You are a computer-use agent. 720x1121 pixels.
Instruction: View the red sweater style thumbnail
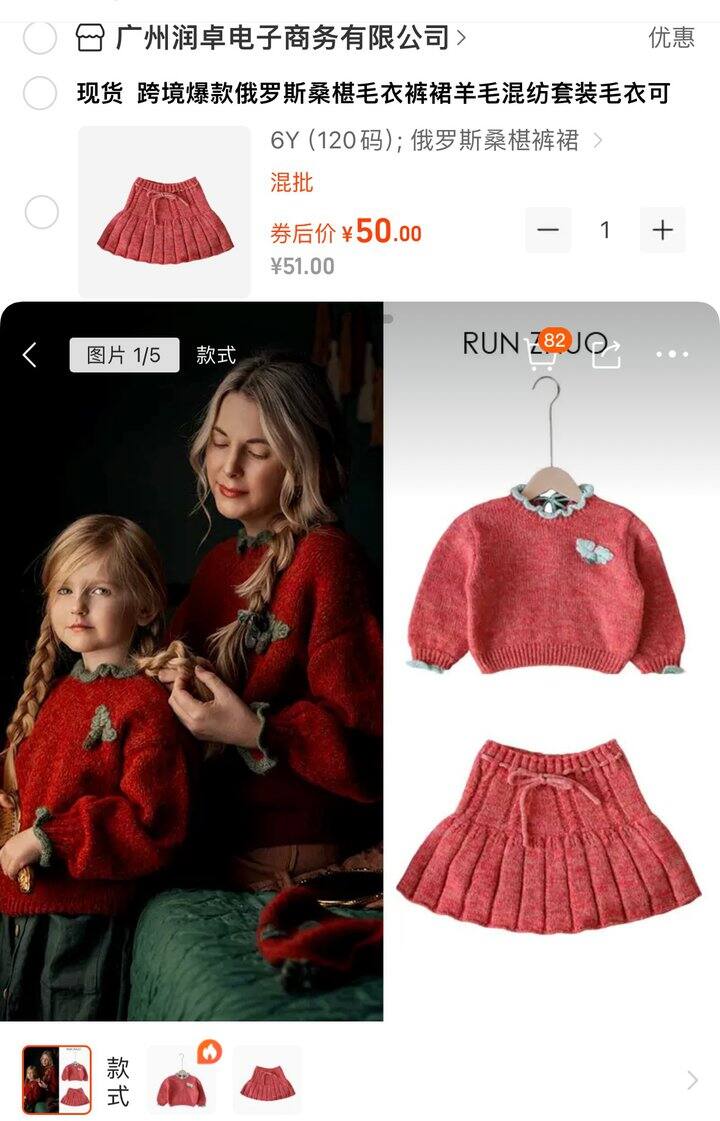(x=182, y=1080)
